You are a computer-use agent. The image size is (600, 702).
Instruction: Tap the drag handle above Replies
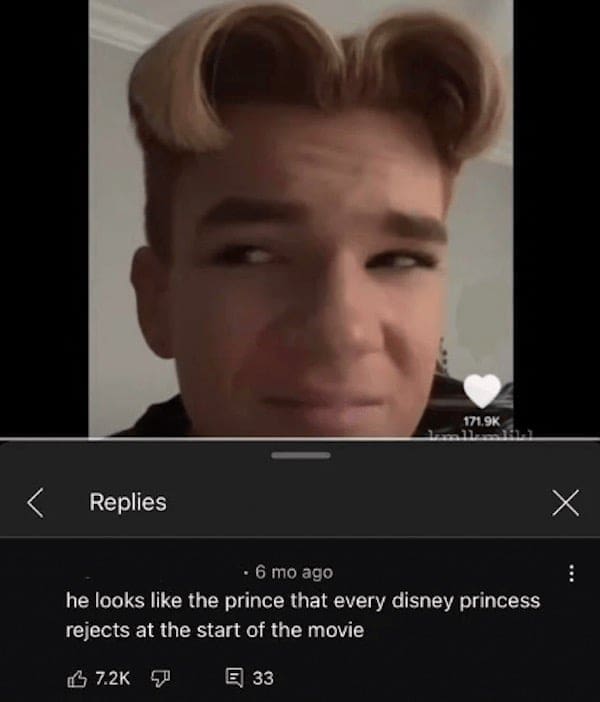pyautogui.click(x=300, y=456)
